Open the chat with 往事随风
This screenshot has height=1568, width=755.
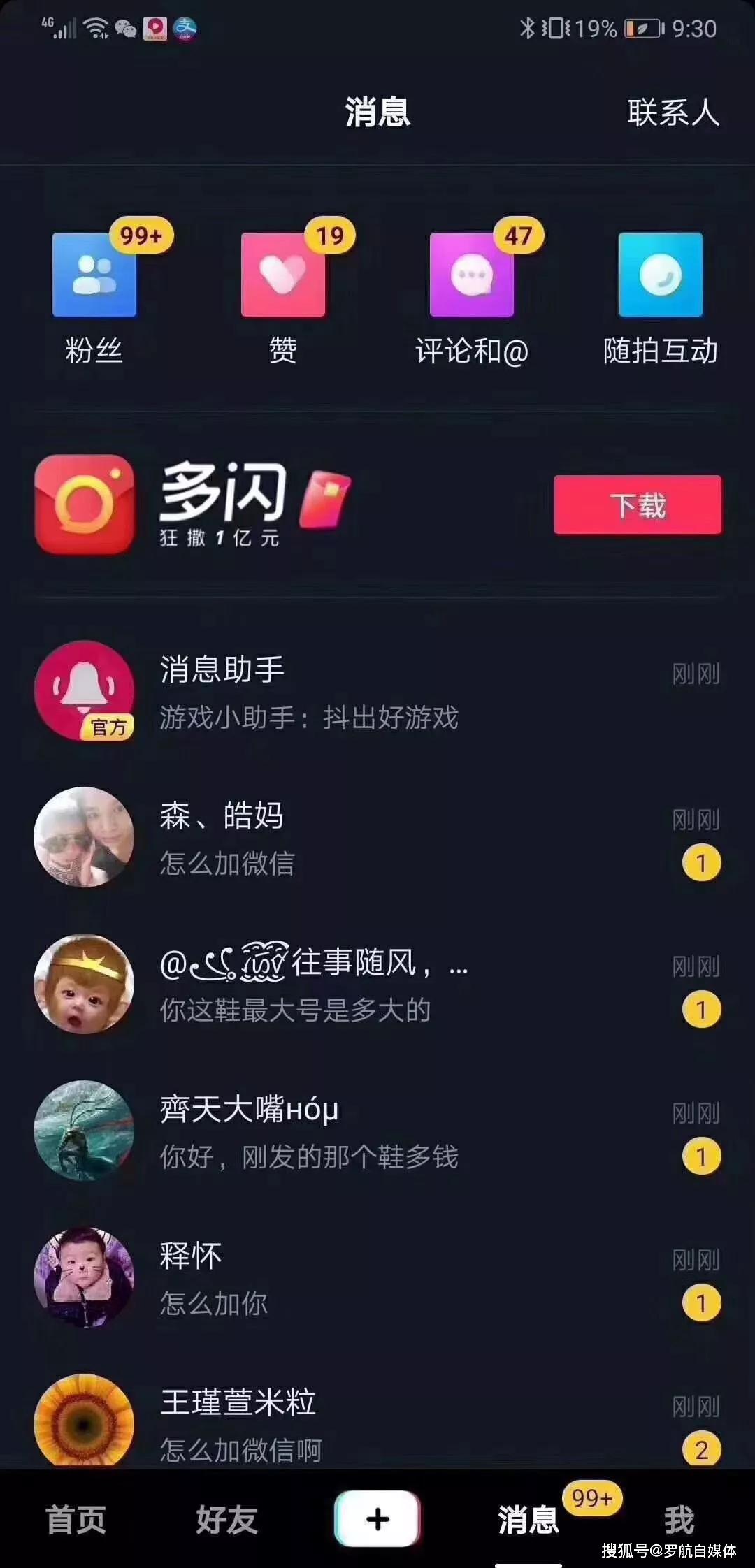(x=377, y=985)
